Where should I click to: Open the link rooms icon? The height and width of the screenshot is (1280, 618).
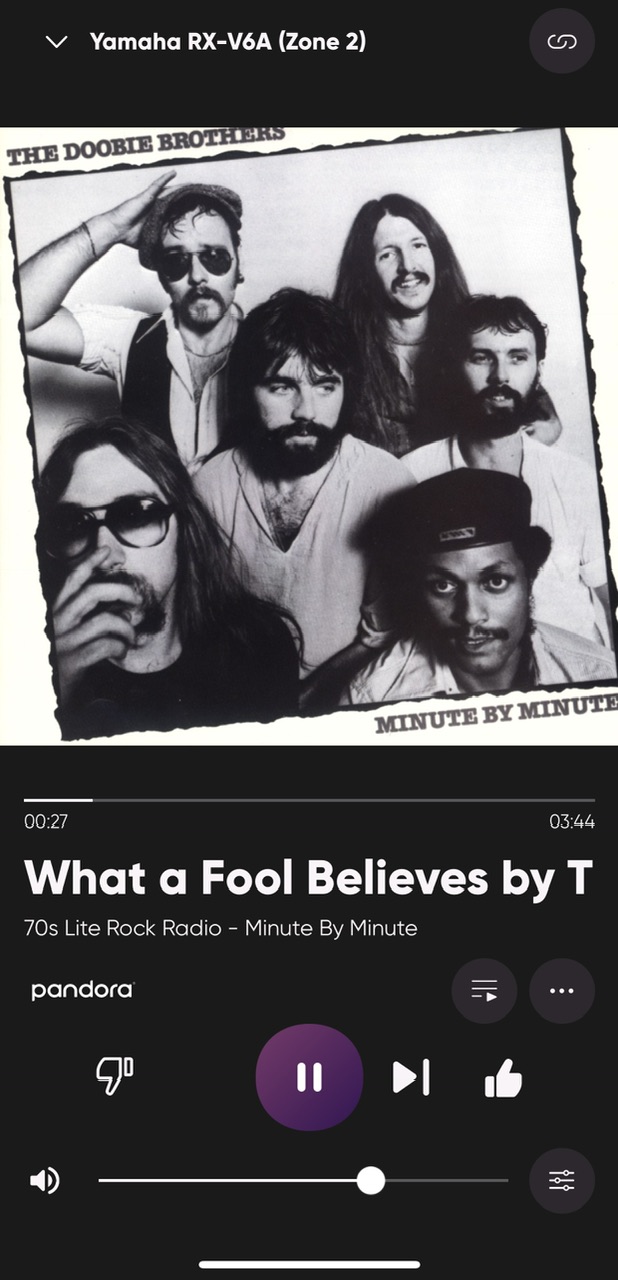click(561, 41)
